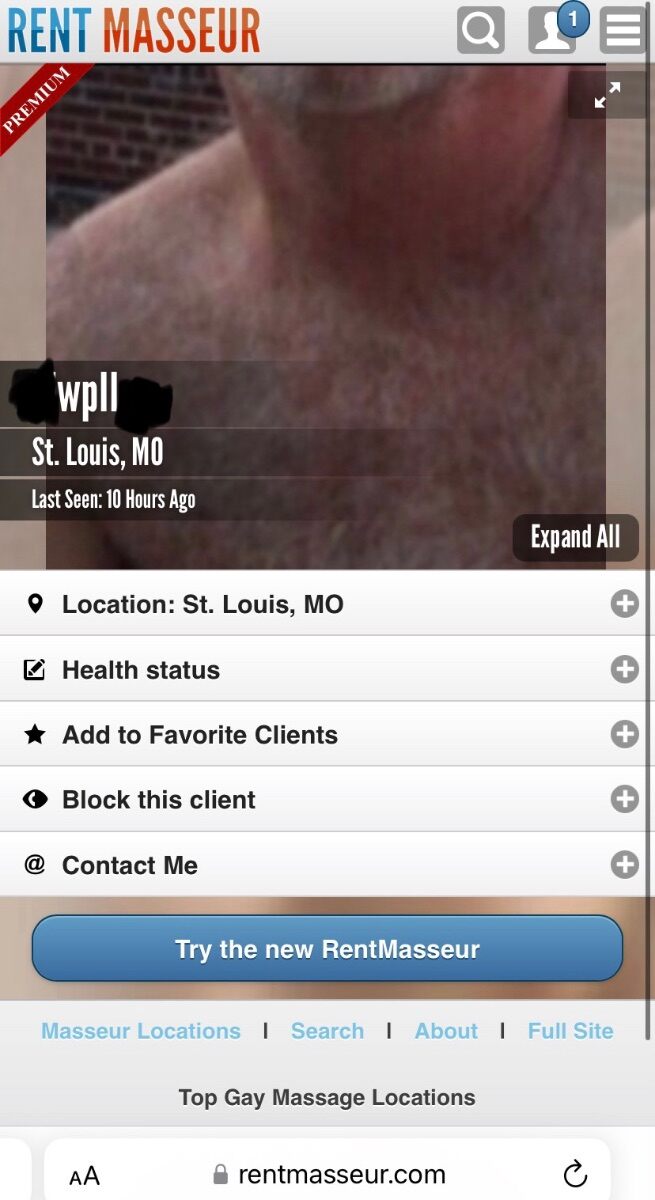Expand Add to Favorite Clients
Screen dimensions: 655x1200
pos(327,735)
